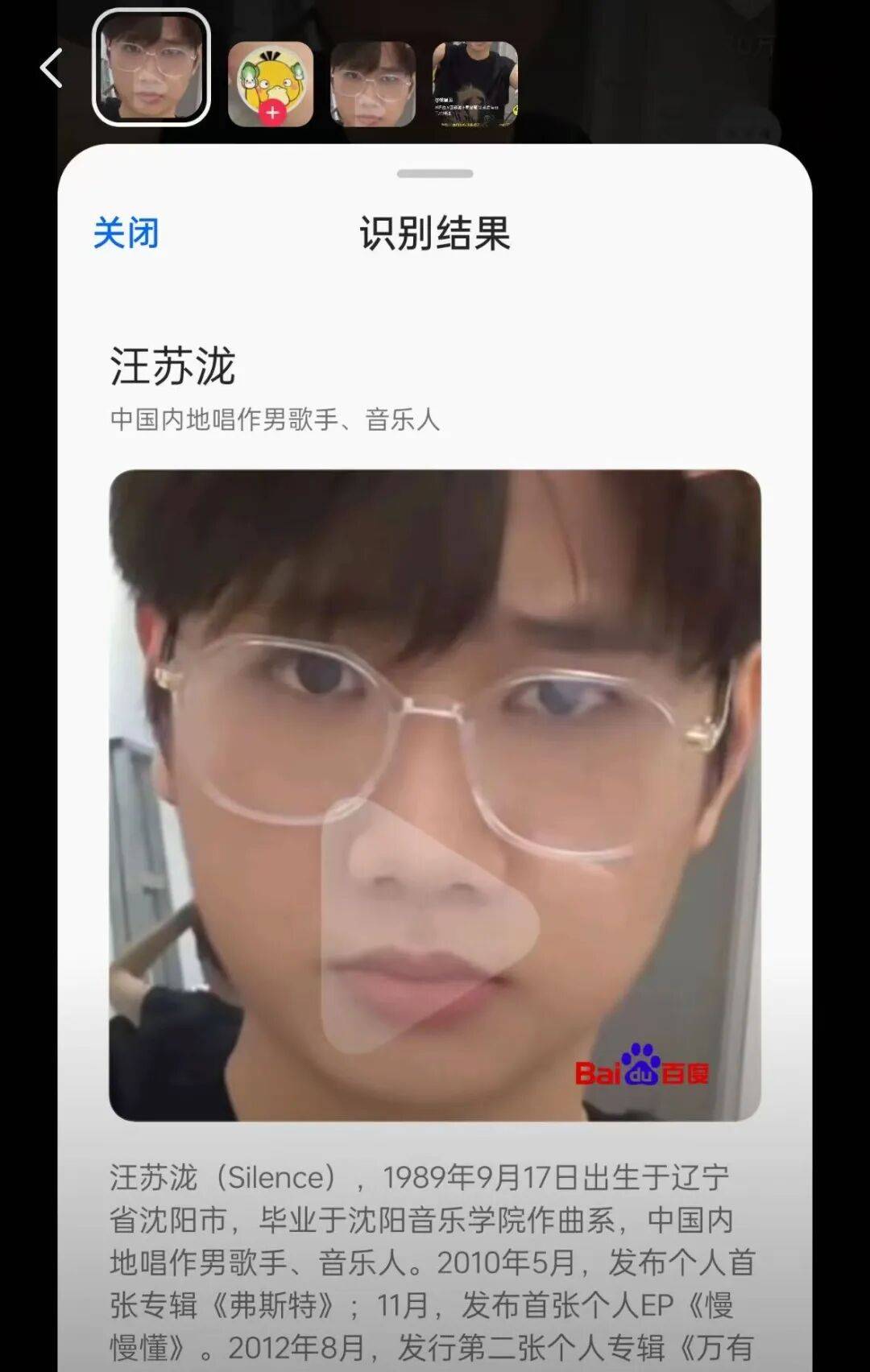Select the yellow duck avatar thumbnail
The image size is (870, 1372).
click(271, 84)
